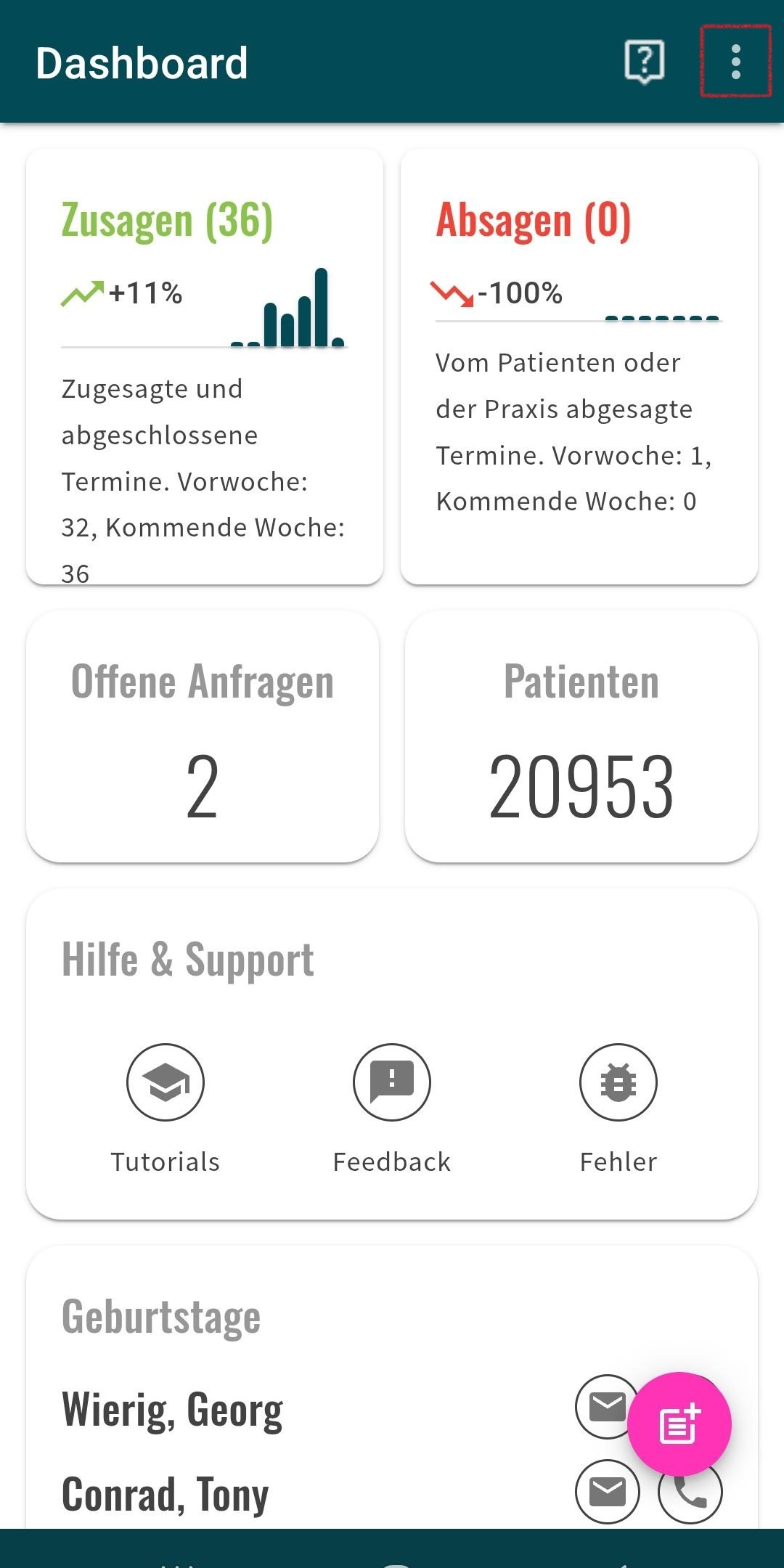784x1568 pixels.
Task: Open the Absagen (0) card
Action: (x=579, y=367)
